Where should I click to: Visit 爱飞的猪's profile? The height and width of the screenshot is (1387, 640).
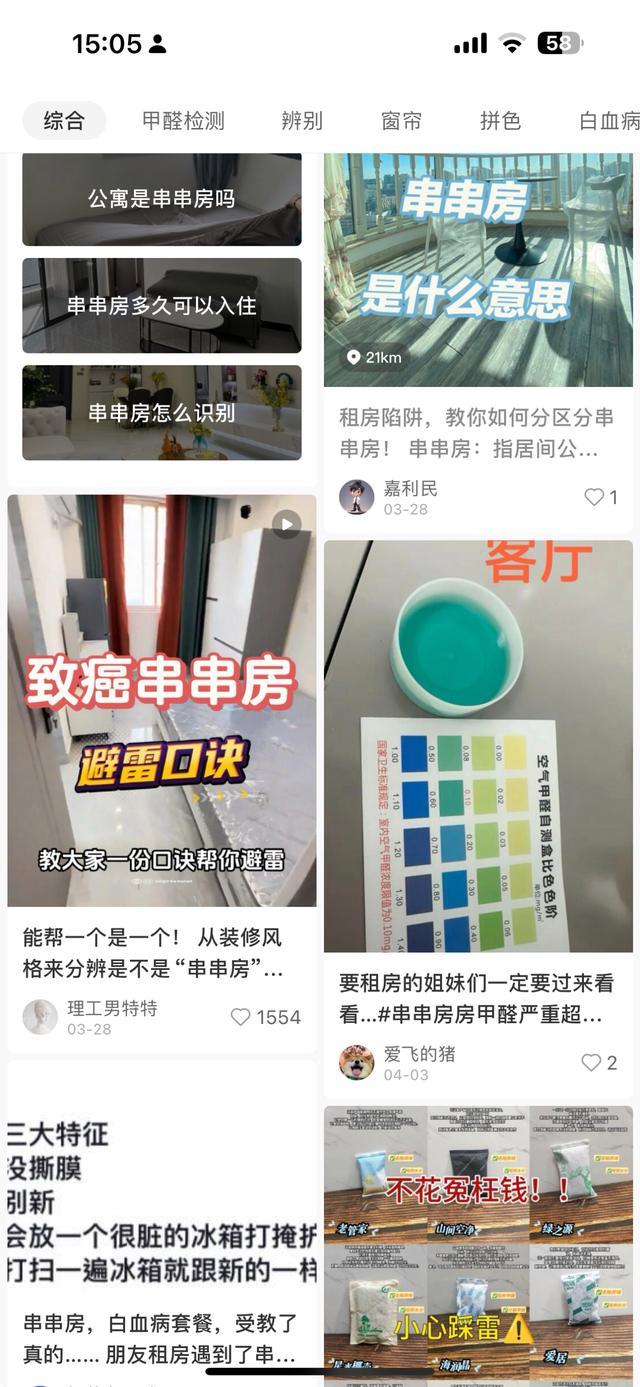point(357,1062)
